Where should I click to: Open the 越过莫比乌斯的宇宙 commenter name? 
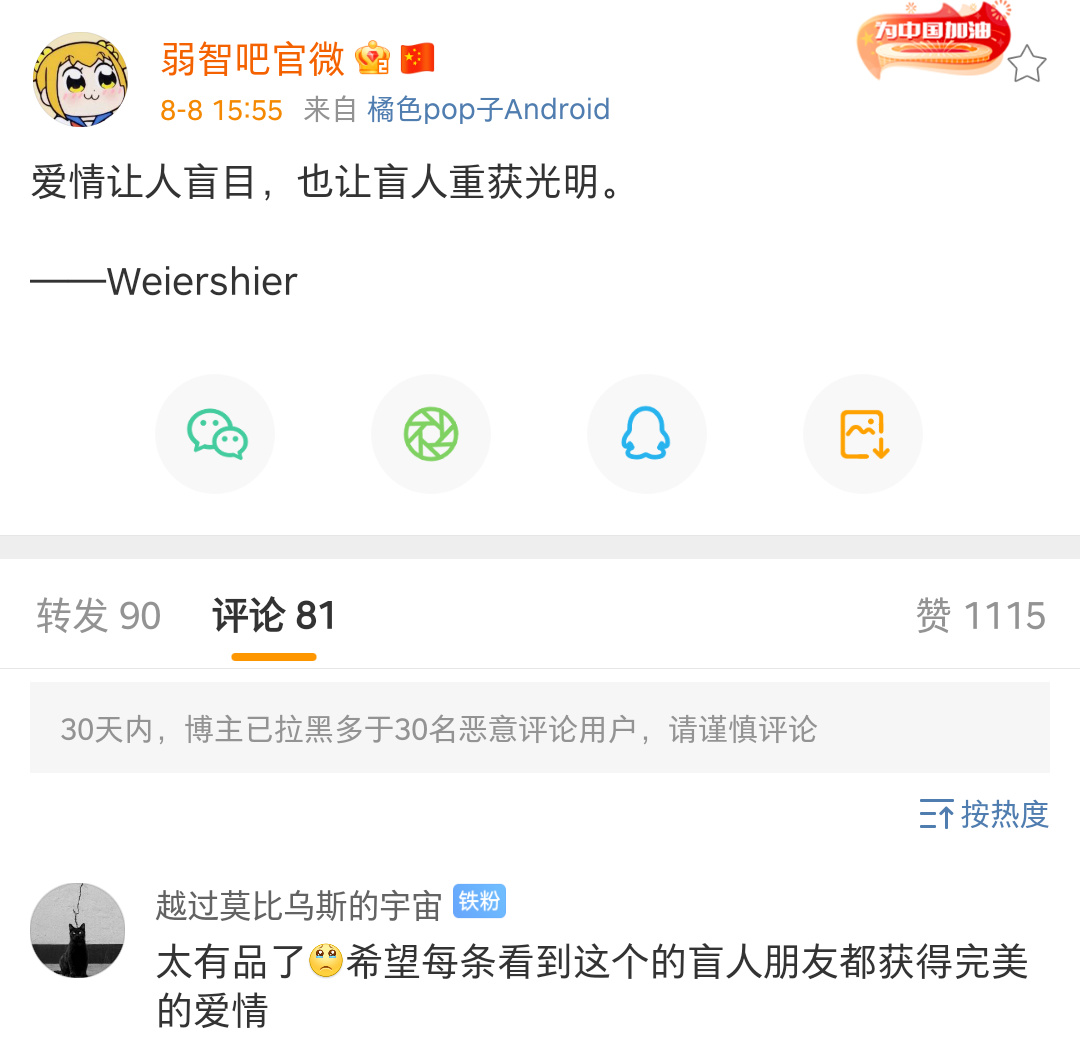pos(298,905)
